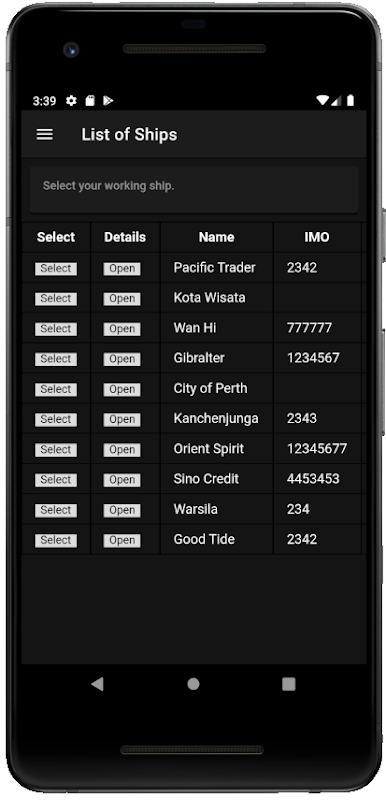Viewport: 386px width, 800px height.
Task: Select the Gibralter ship
Action: pyautogui.click(x=56, y=359)
